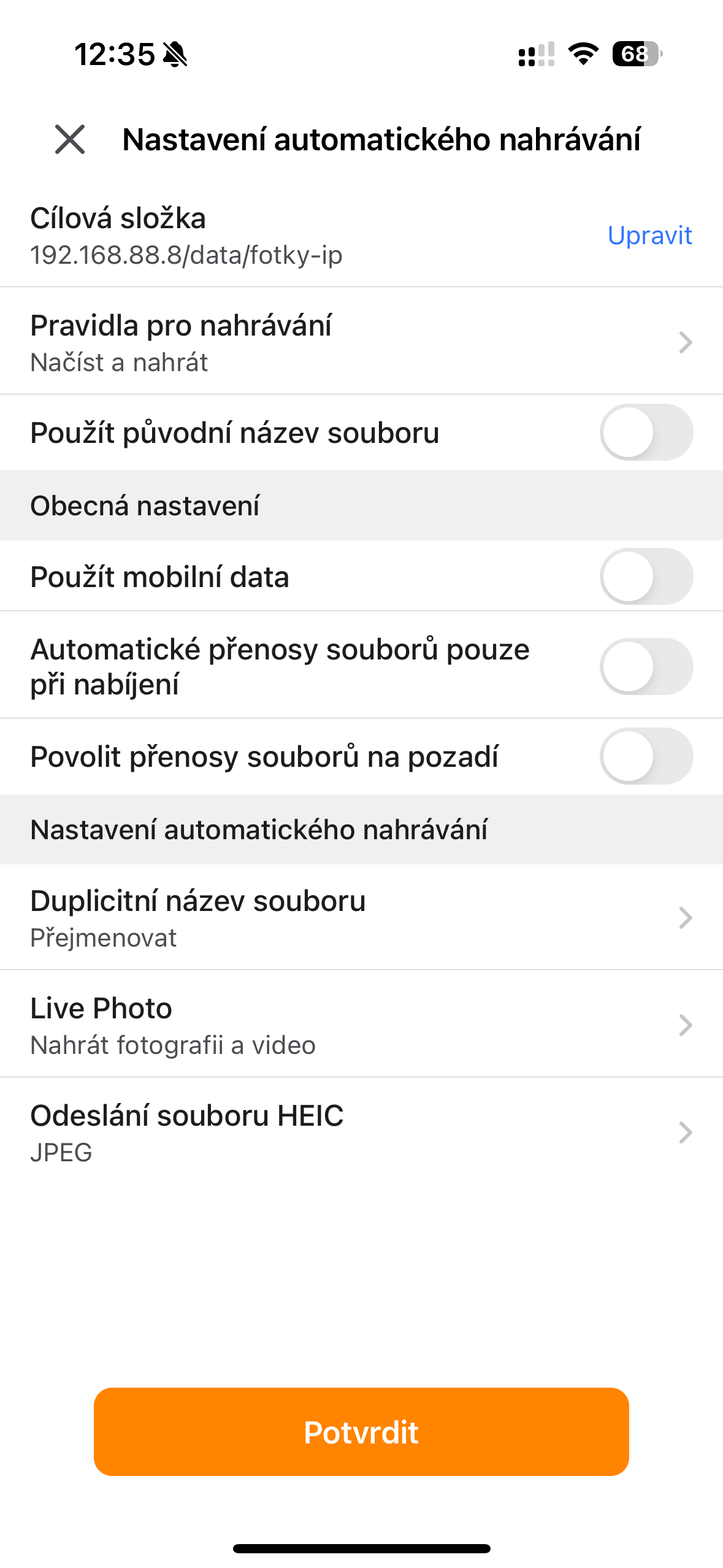The width and height of the screenshot is (723, 1568).
Task: Tap Upravit to edit target folder
Action: coord(650,236)
